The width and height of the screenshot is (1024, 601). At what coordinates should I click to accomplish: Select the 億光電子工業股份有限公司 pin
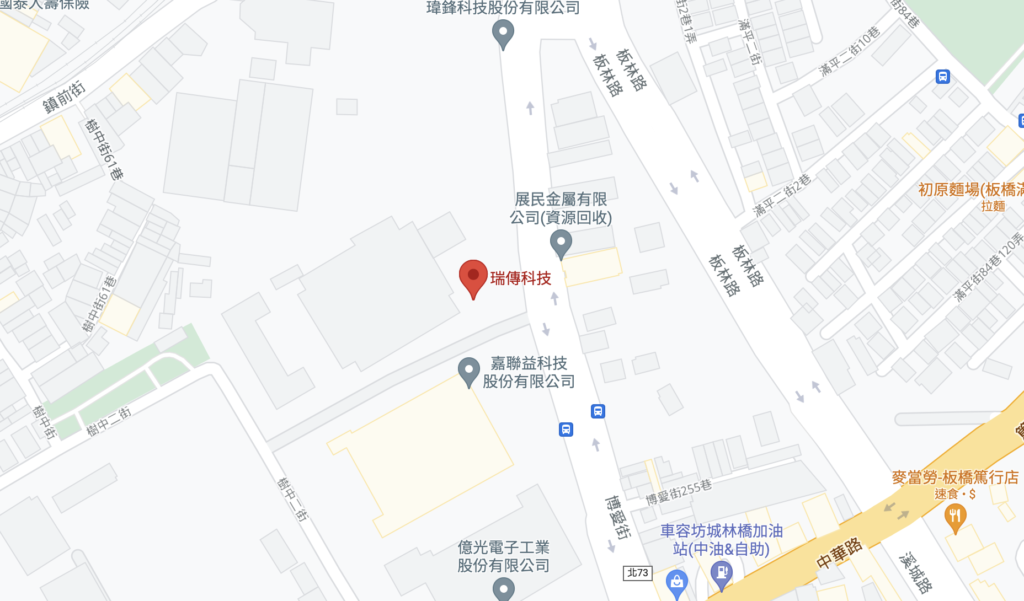click(504, 587)
